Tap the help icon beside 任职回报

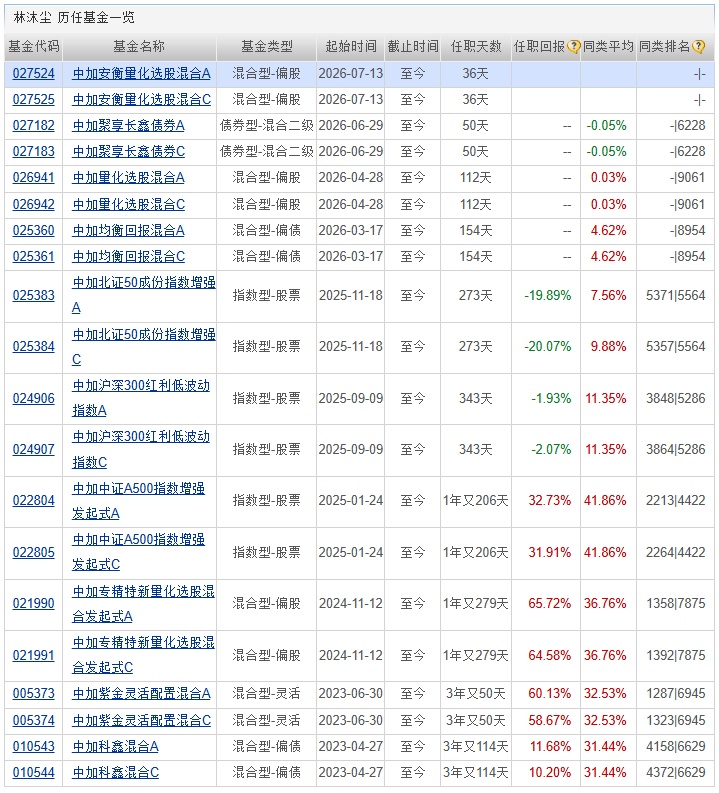573,47
